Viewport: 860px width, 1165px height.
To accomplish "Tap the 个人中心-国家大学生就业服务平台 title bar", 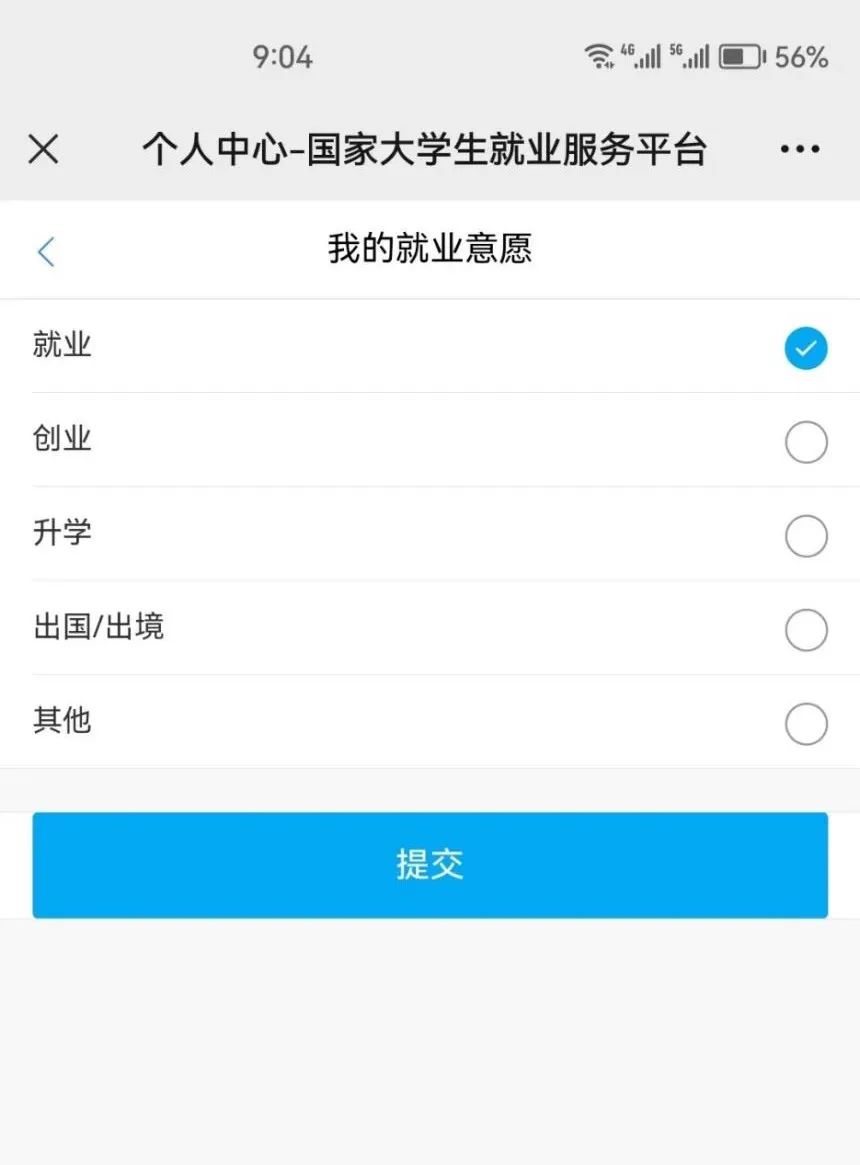I will point(430,148).
